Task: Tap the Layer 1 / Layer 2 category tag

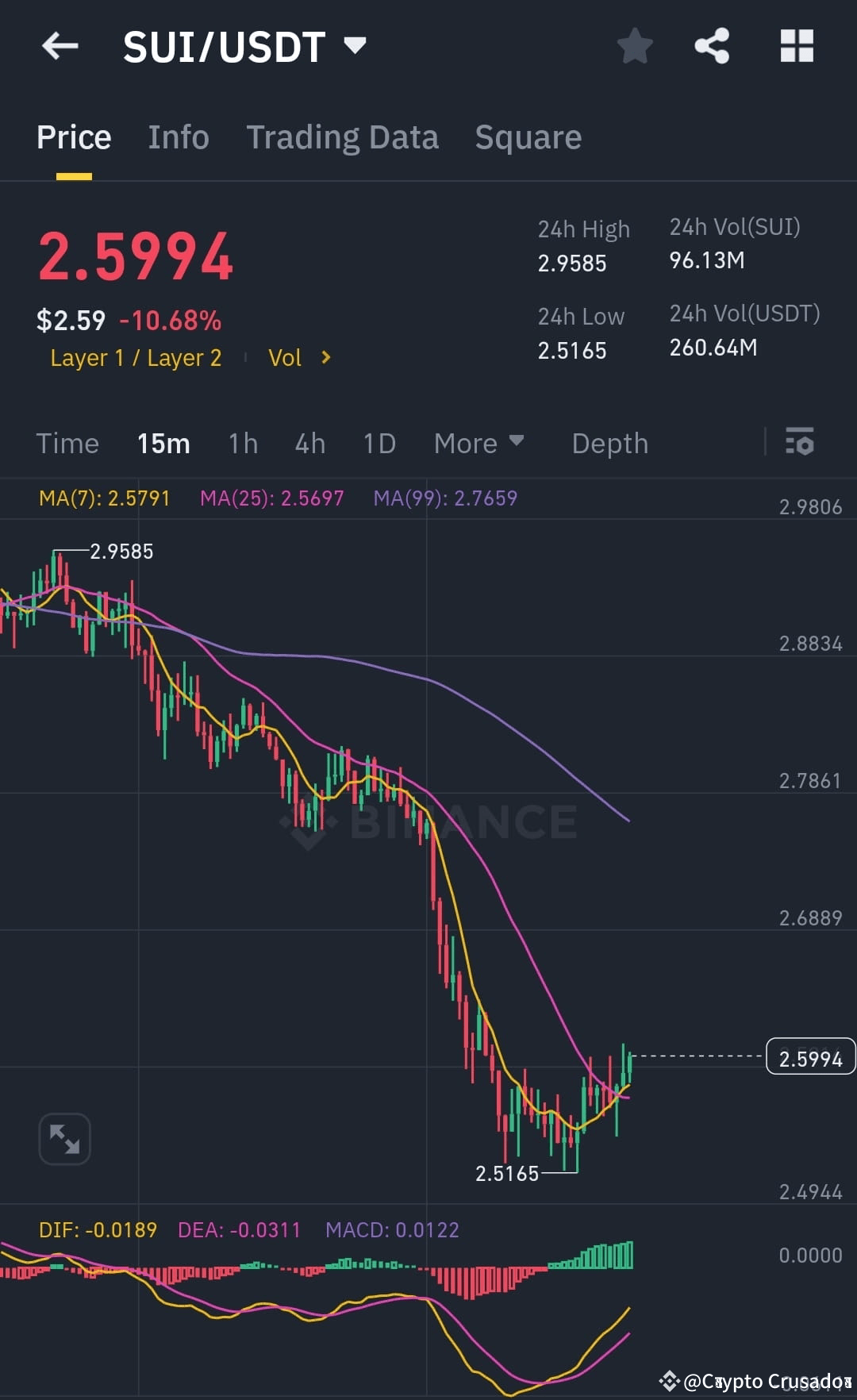Action: point(136,357)
